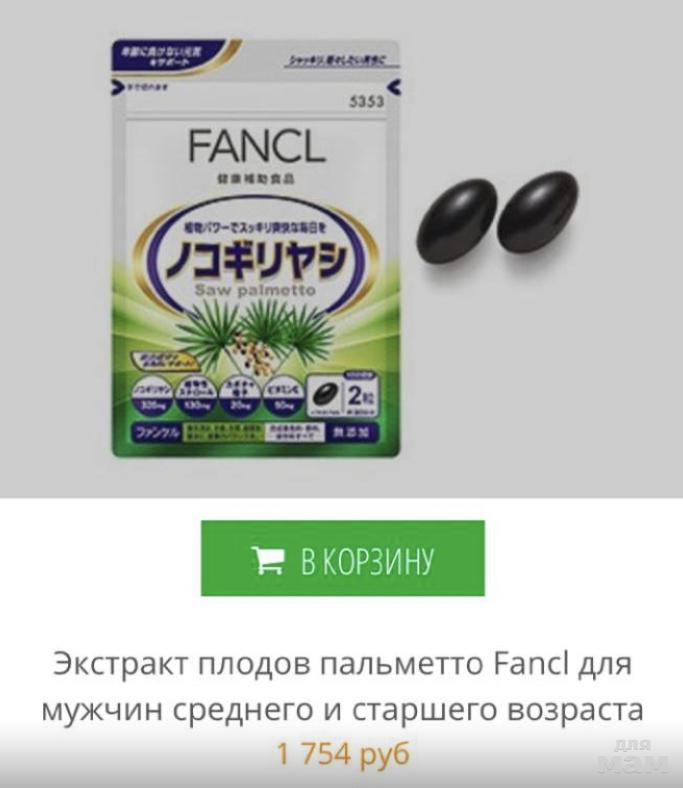Open the Экстракт плодов пальметто product title
Image resolution: width=683 pixels, height=788 pixels.
point(341,687)
